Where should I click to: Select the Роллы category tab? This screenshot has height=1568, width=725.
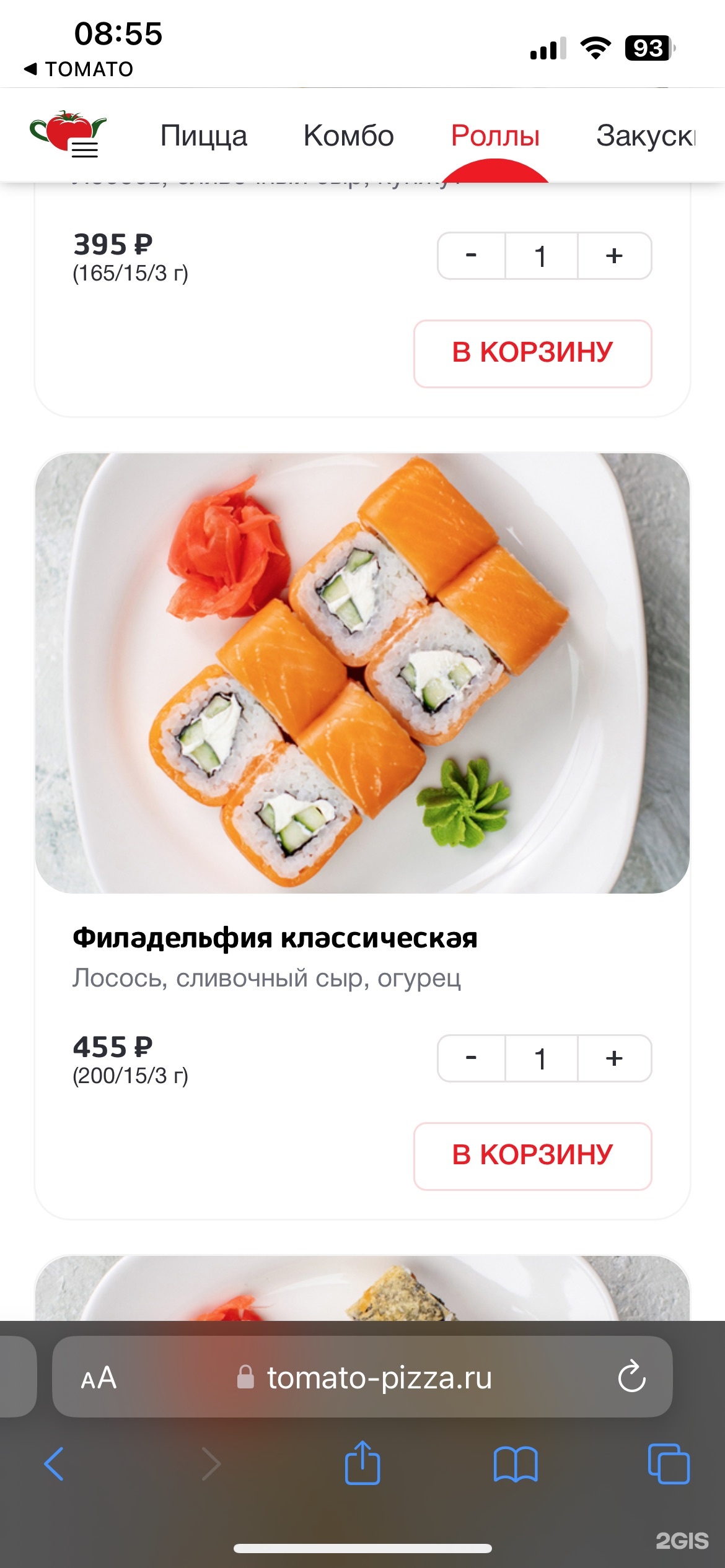click(x=495, y=136)
